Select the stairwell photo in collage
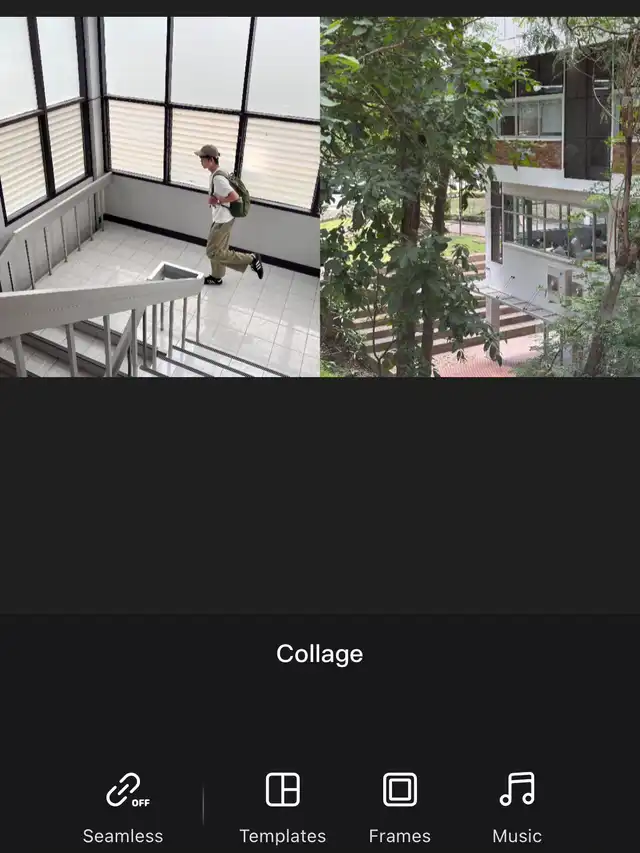The width and height of the screenshot is (640, 853). click(160, 197)
